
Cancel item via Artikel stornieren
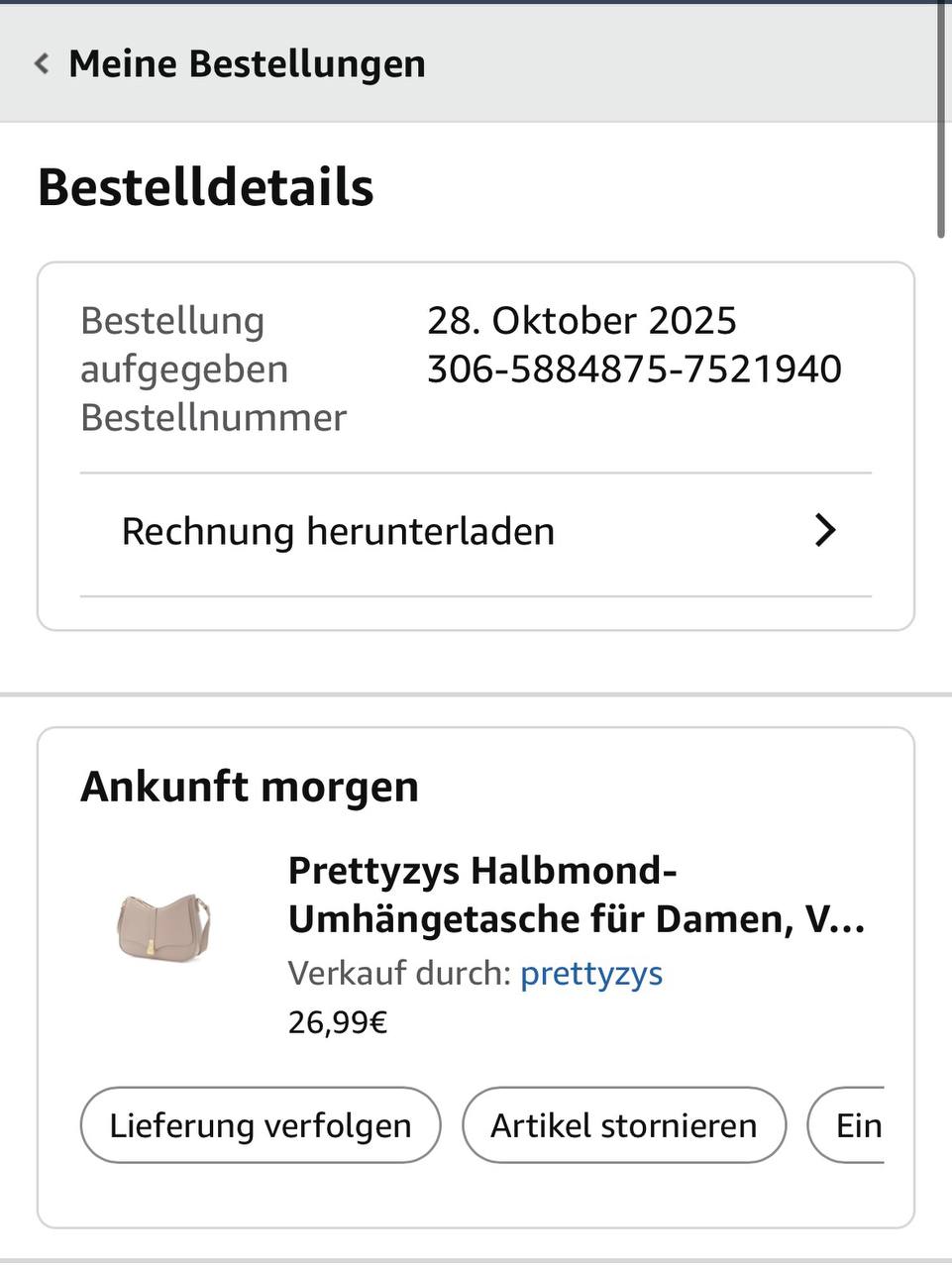(623, 1125)
